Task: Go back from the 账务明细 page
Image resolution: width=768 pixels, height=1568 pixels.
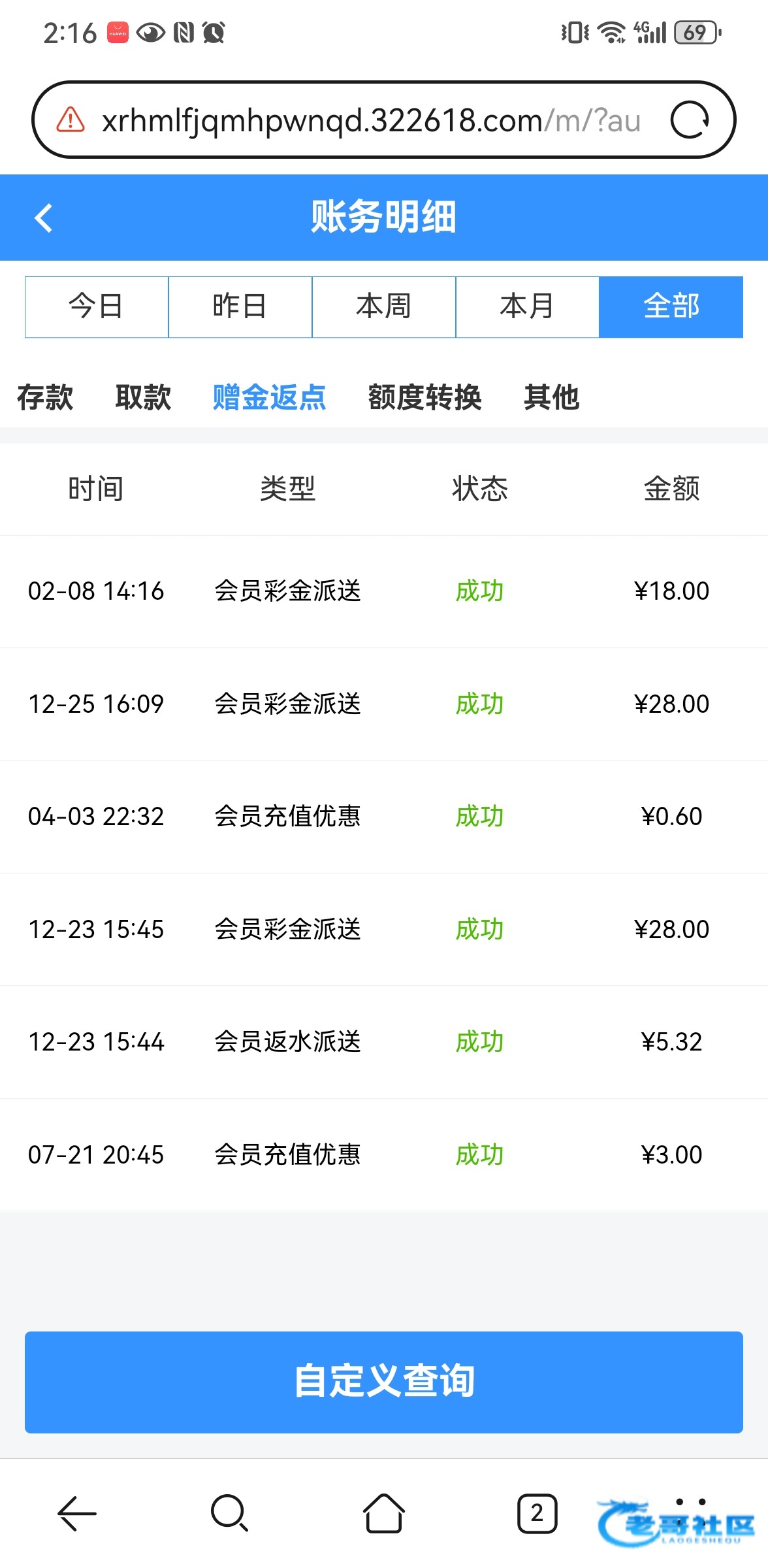Action: click(x=44, y=218)
